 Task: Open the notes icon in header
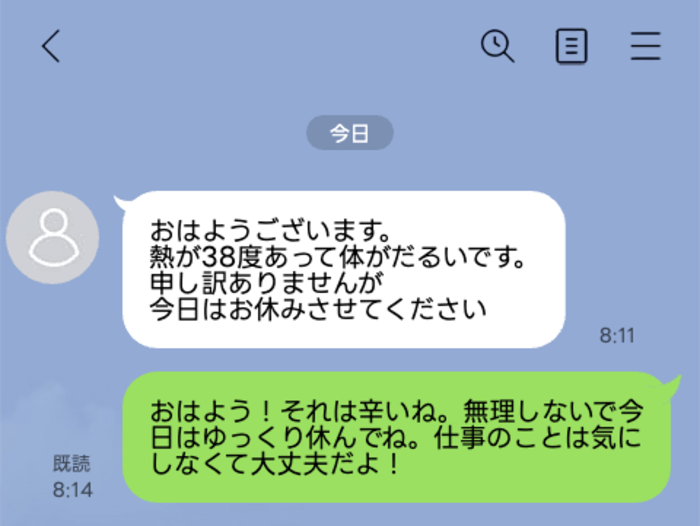point(571,46)
